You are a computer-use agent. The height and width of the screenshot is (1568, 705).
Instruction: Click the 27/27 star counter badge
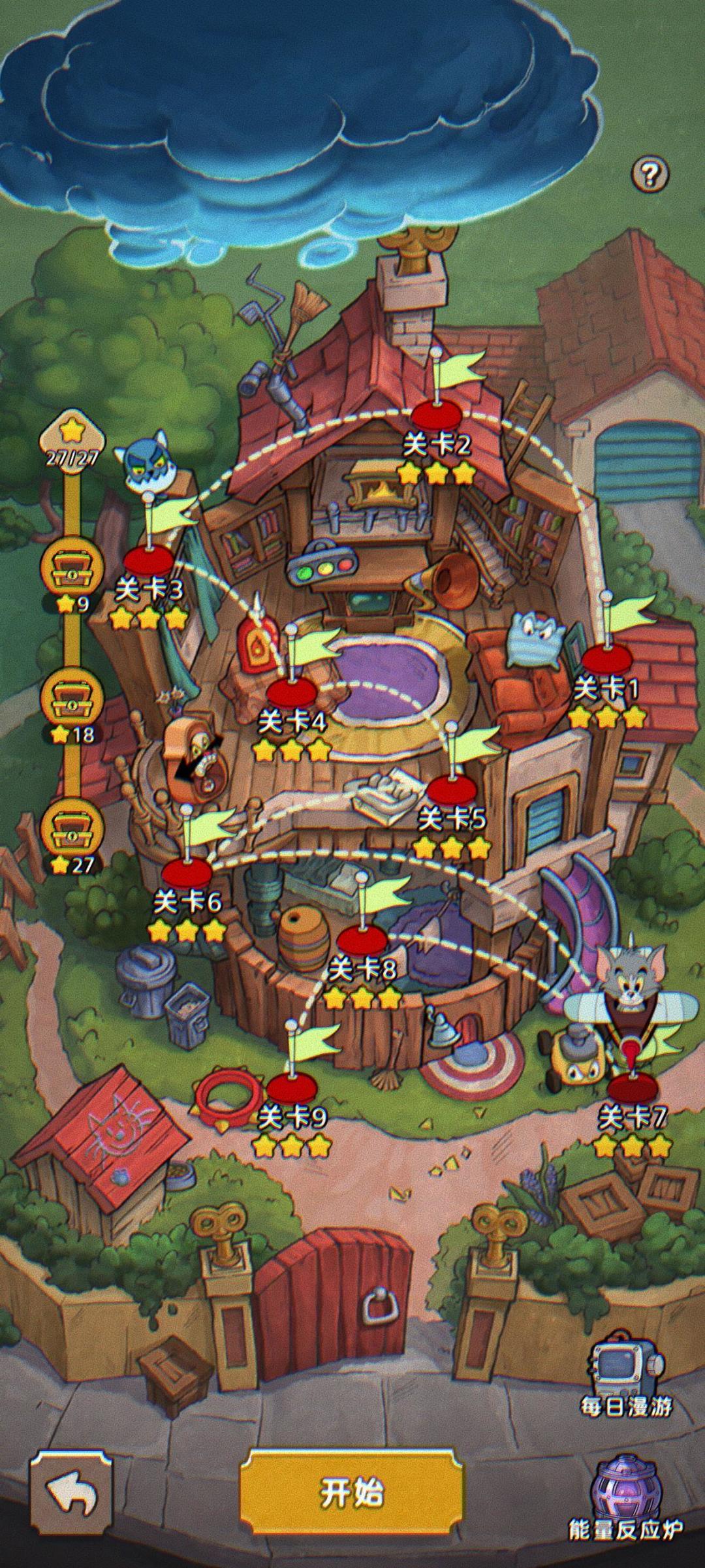pyautogui.click(x=72, y=440)
